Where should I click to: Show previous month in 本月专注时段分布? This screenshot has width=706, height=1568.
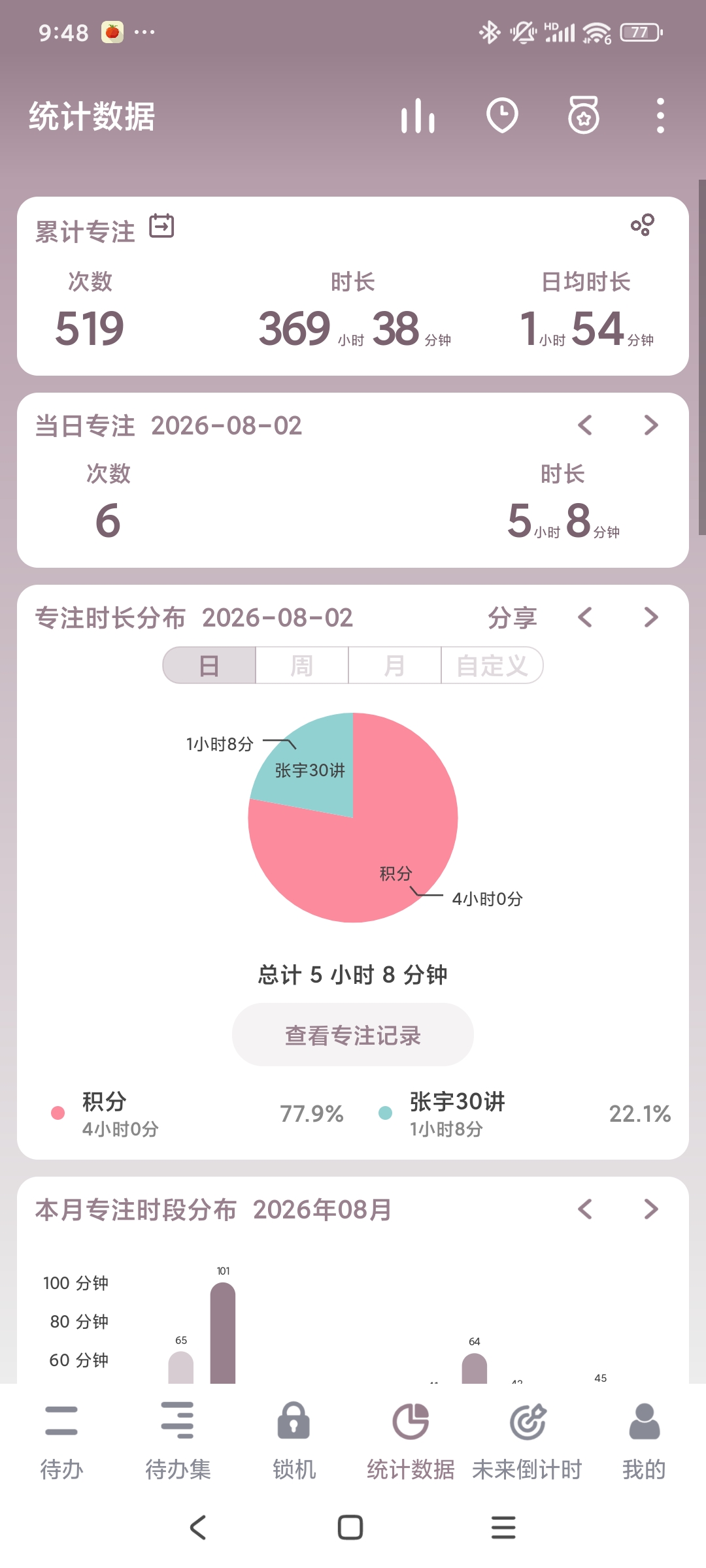tap(585, 1209)
